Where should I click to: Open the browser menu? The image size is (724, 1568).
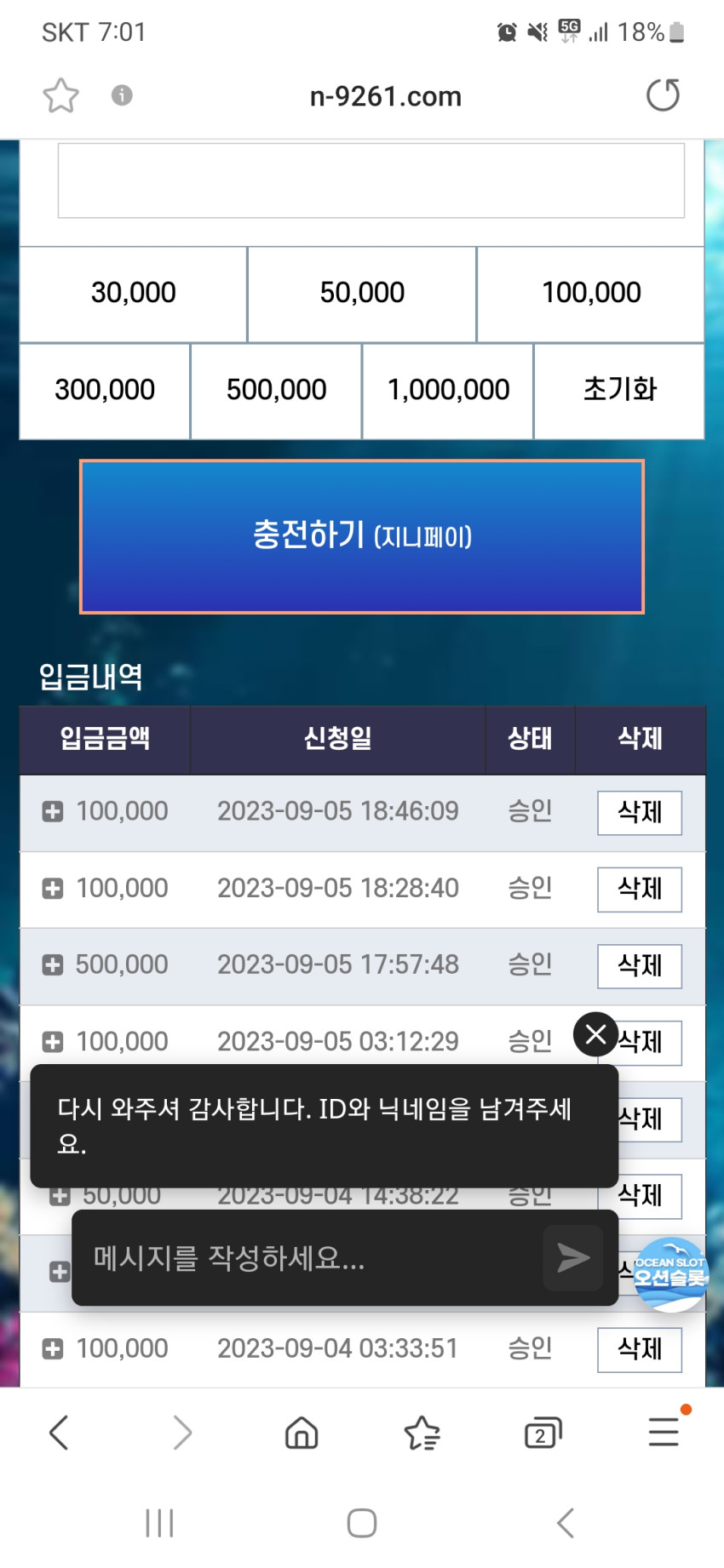664,1432
